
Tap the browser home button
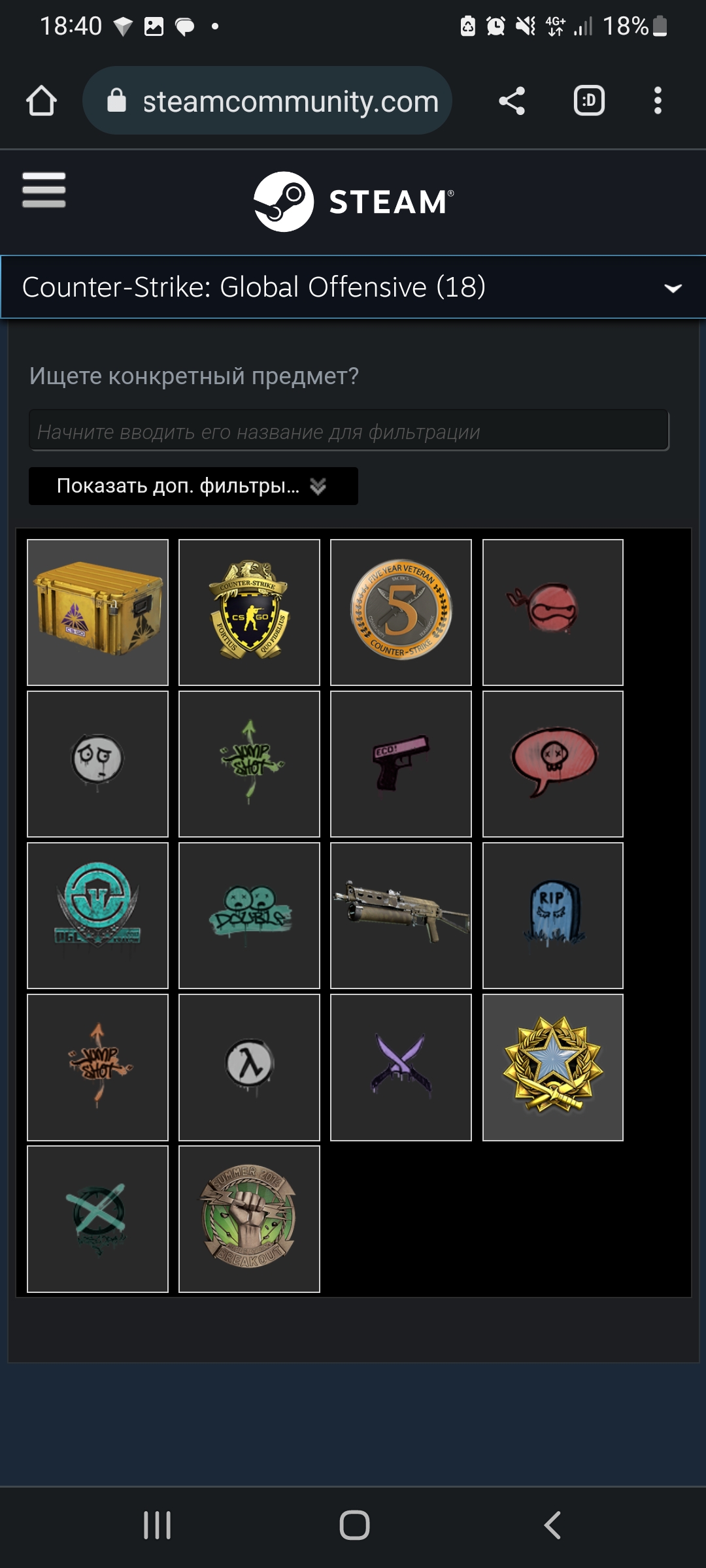41,101
